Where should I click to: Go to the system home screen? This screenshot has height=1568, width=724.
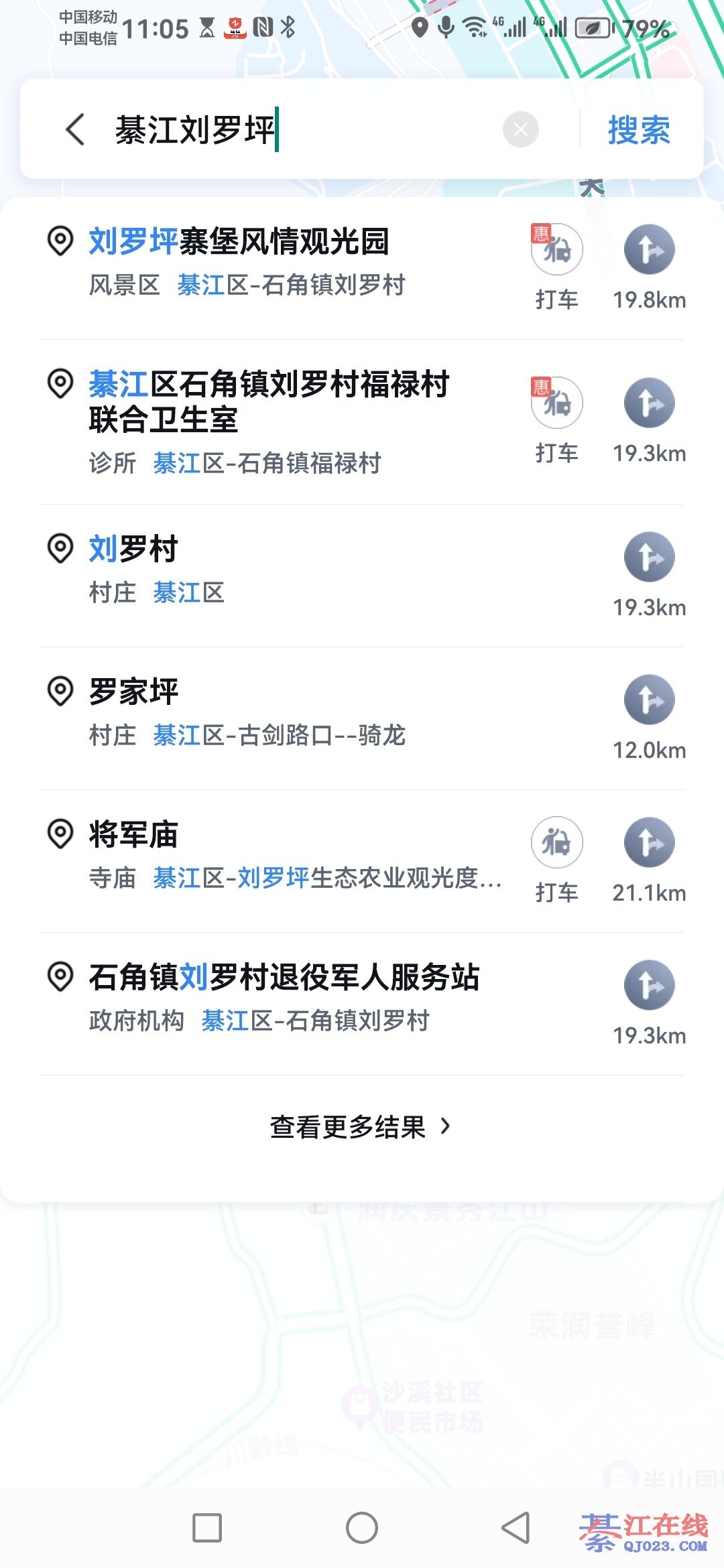pyautogui.click(x=362, y=1528)
